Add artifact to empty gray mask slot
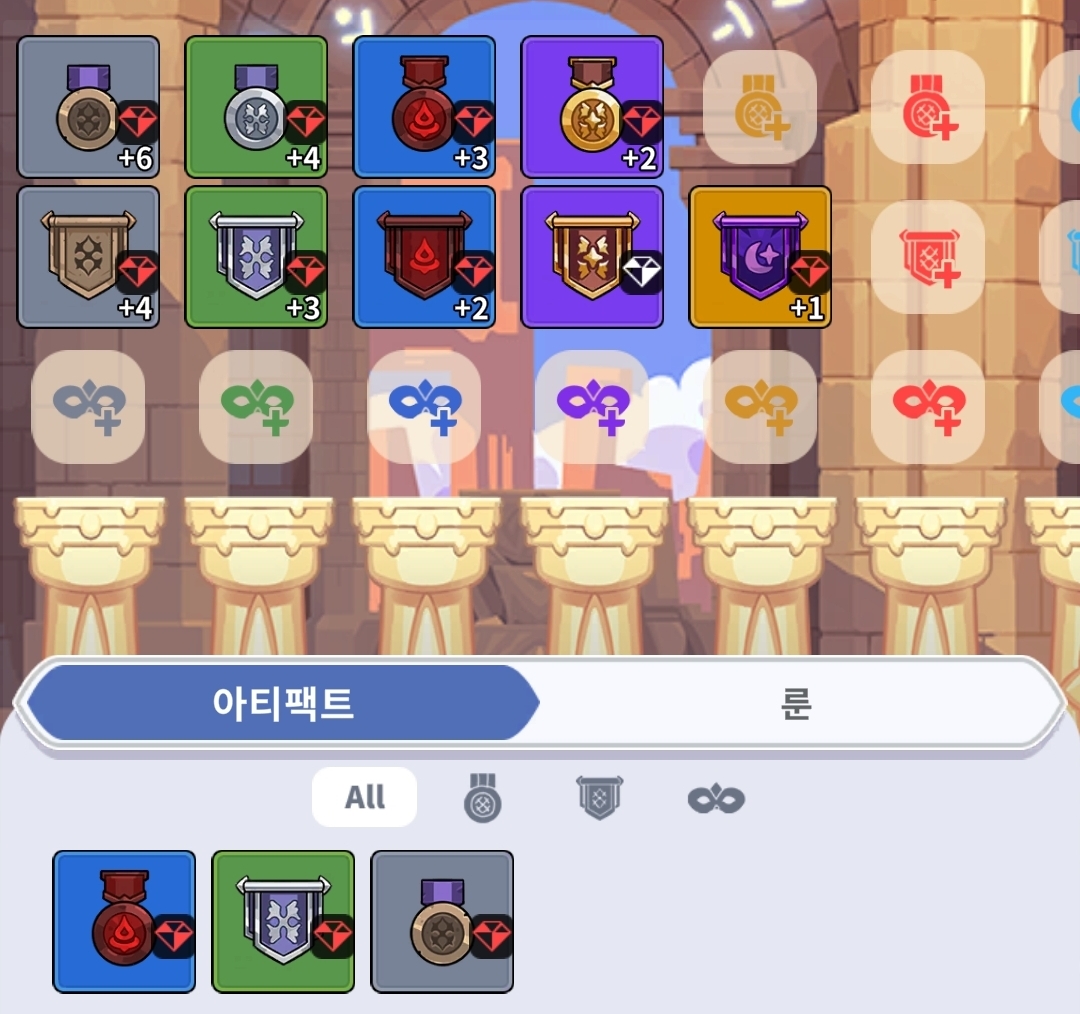Image resolution: width=1080 pixels, height=1014 pixels. [x=88, y=406]
